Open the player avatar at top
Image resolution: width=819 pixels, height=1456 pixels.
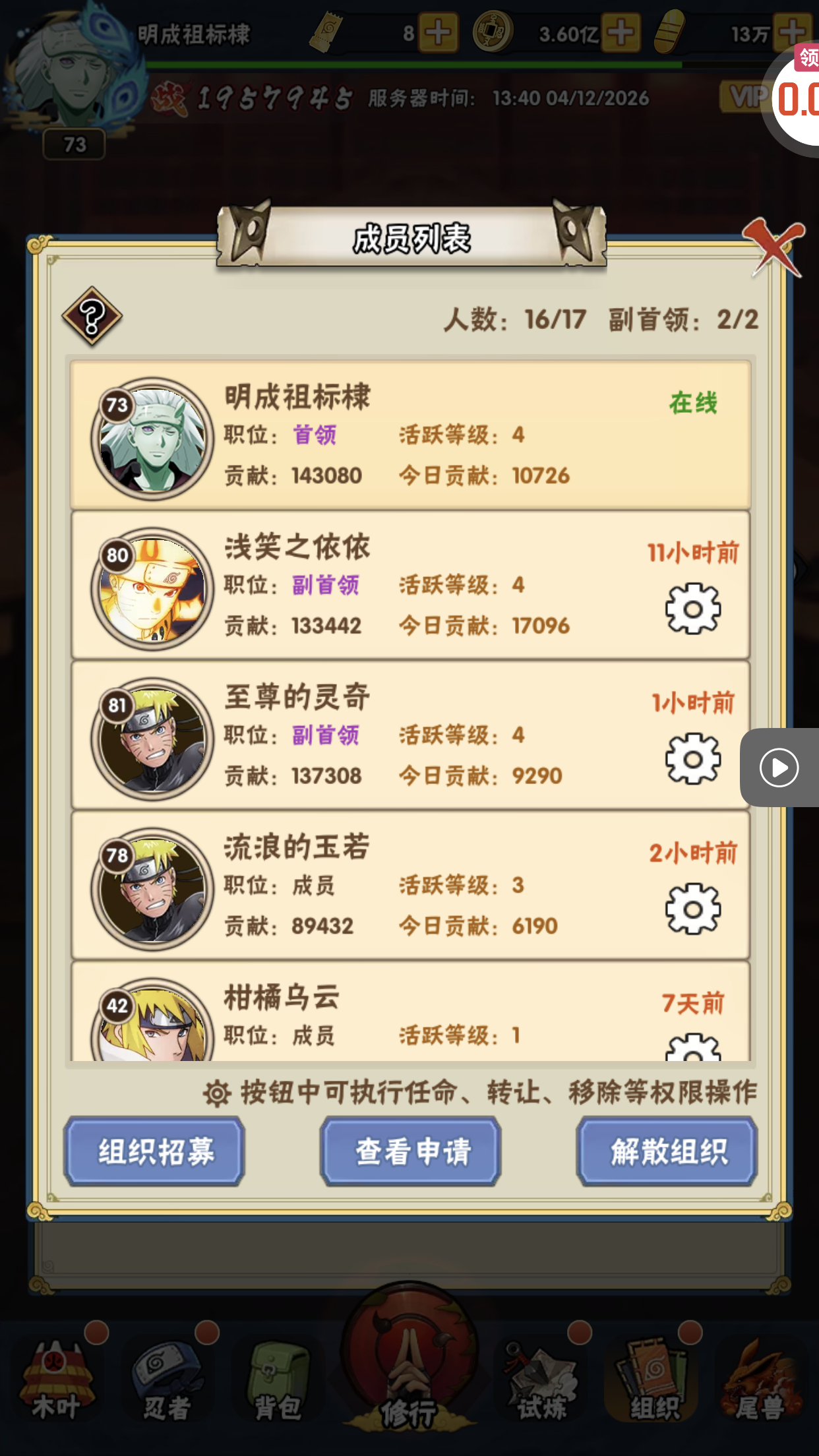click(x=73, y=73)
